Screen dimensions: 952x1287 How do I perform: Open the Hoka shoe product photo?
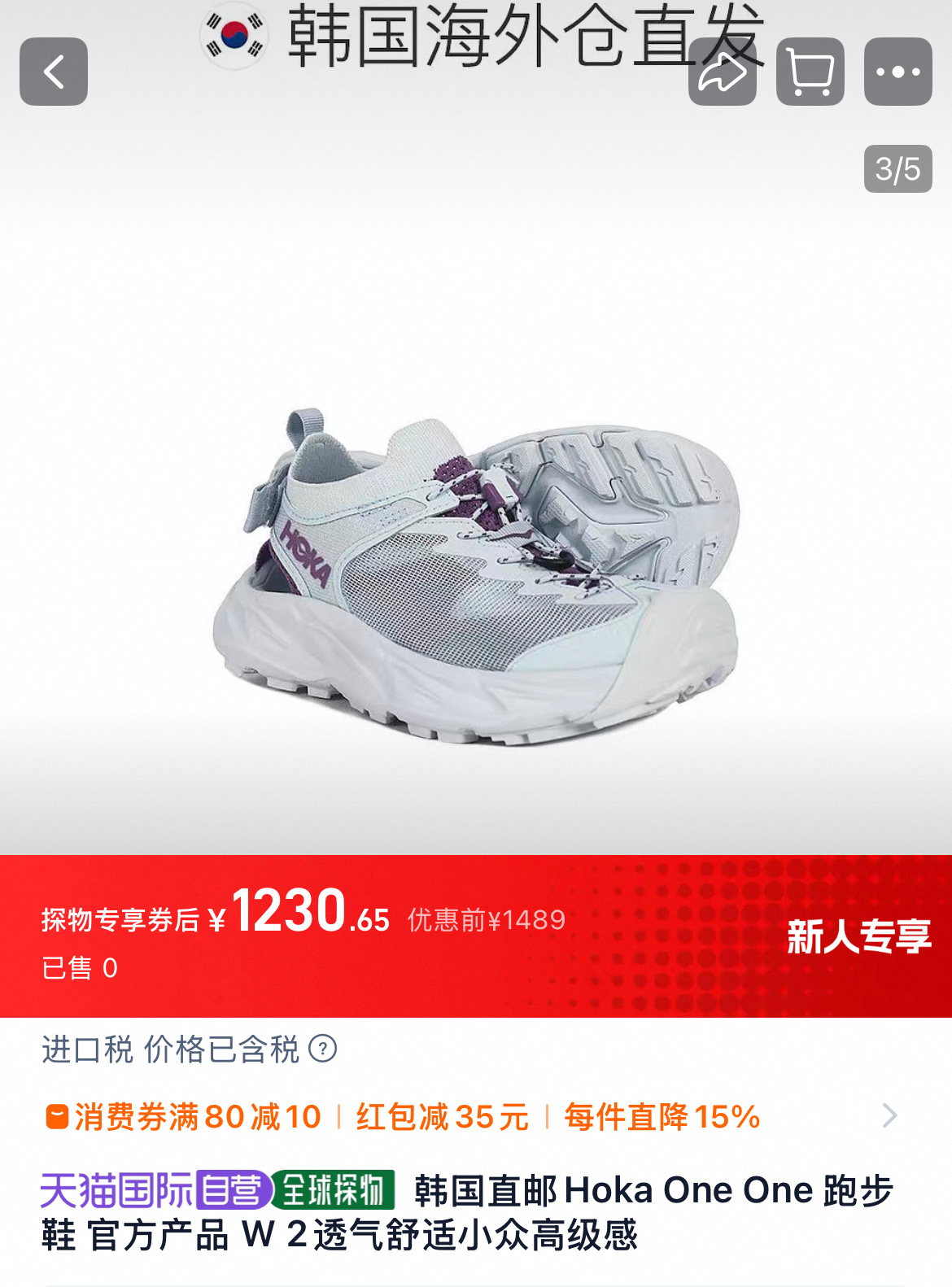tap(476, 576)
